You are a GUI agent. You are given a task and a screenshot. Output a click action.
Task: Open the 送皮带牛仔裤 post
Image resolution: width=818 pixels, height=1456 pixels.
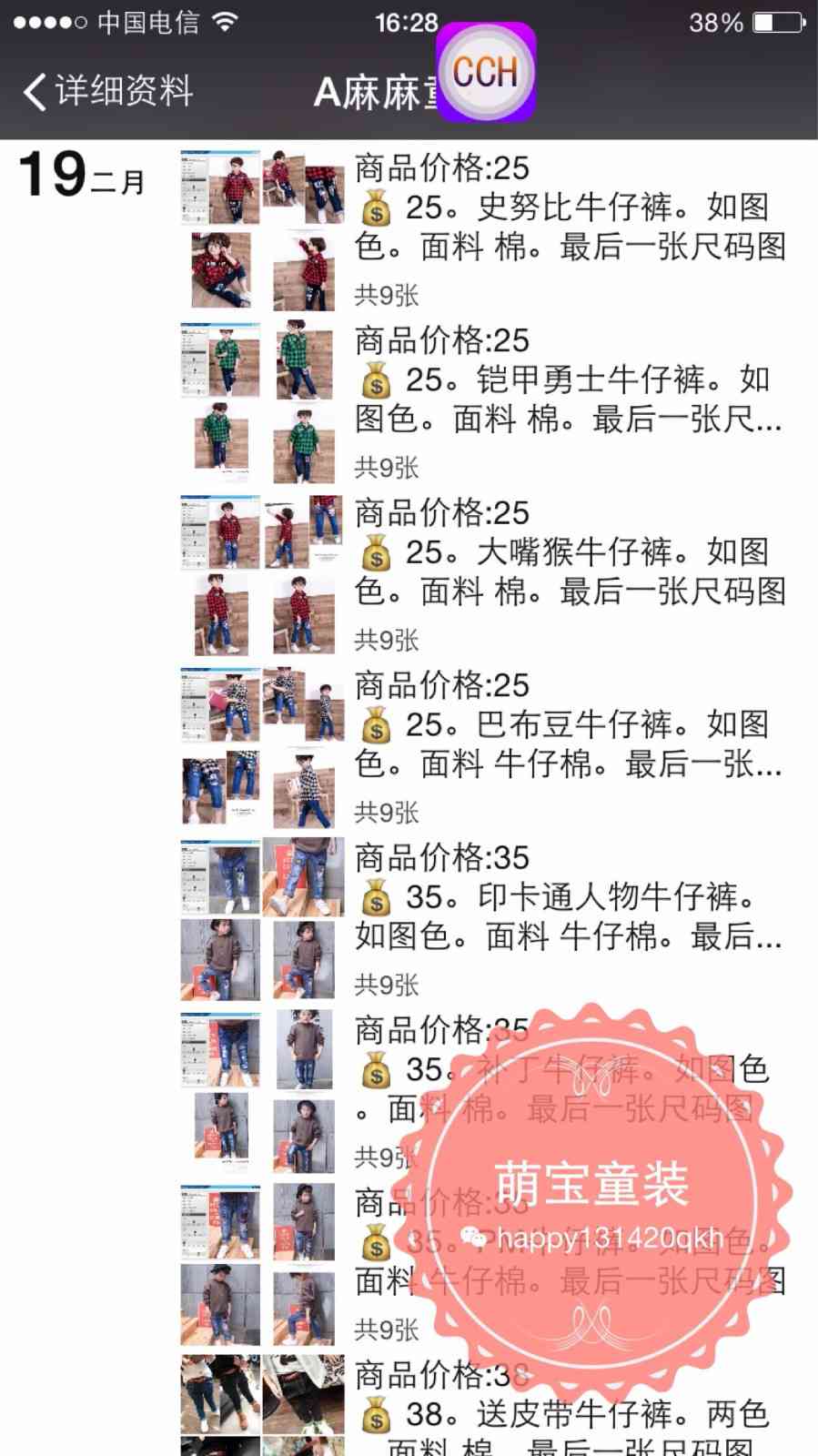[x=569, y=1415]
